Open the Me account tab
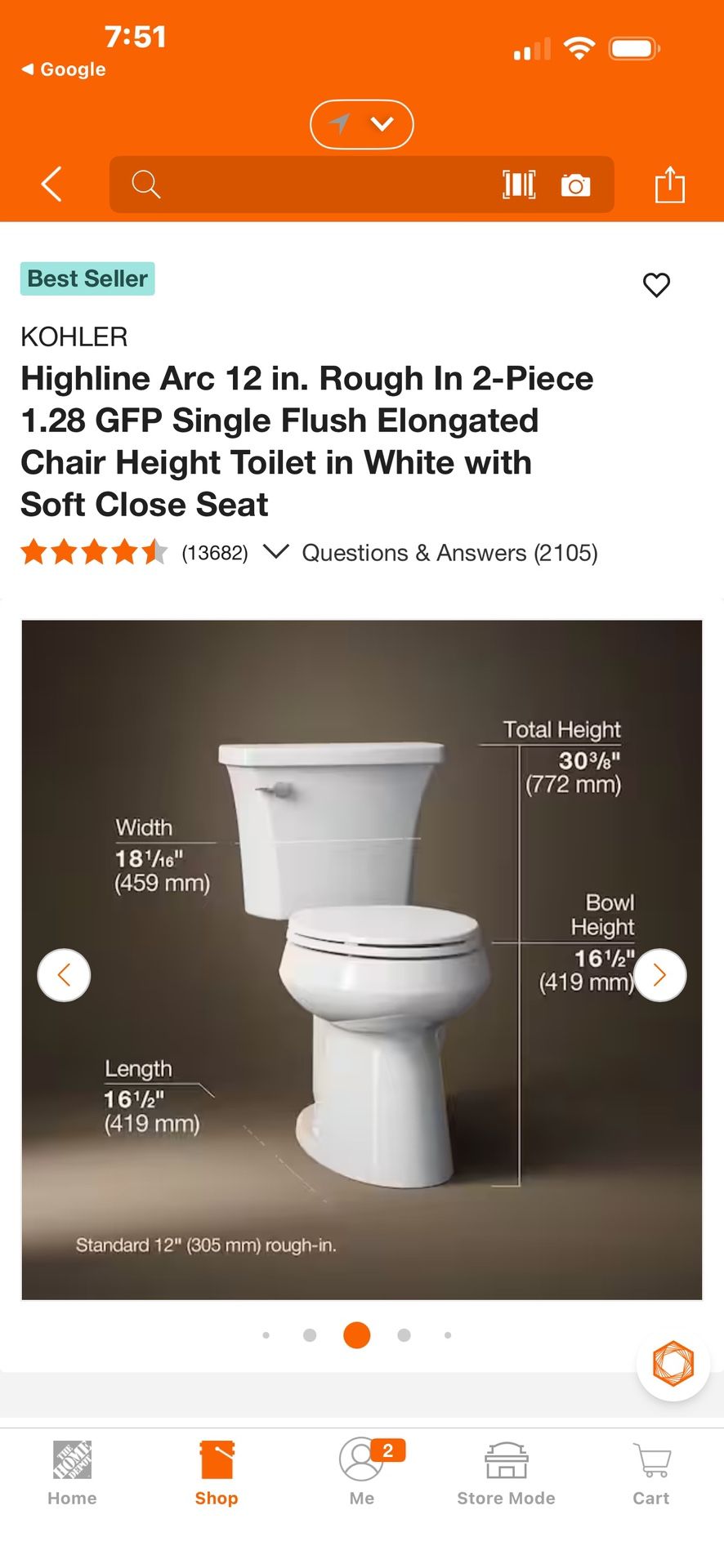This screenshot has height=1568, width=724. [x=362, y=1473]
